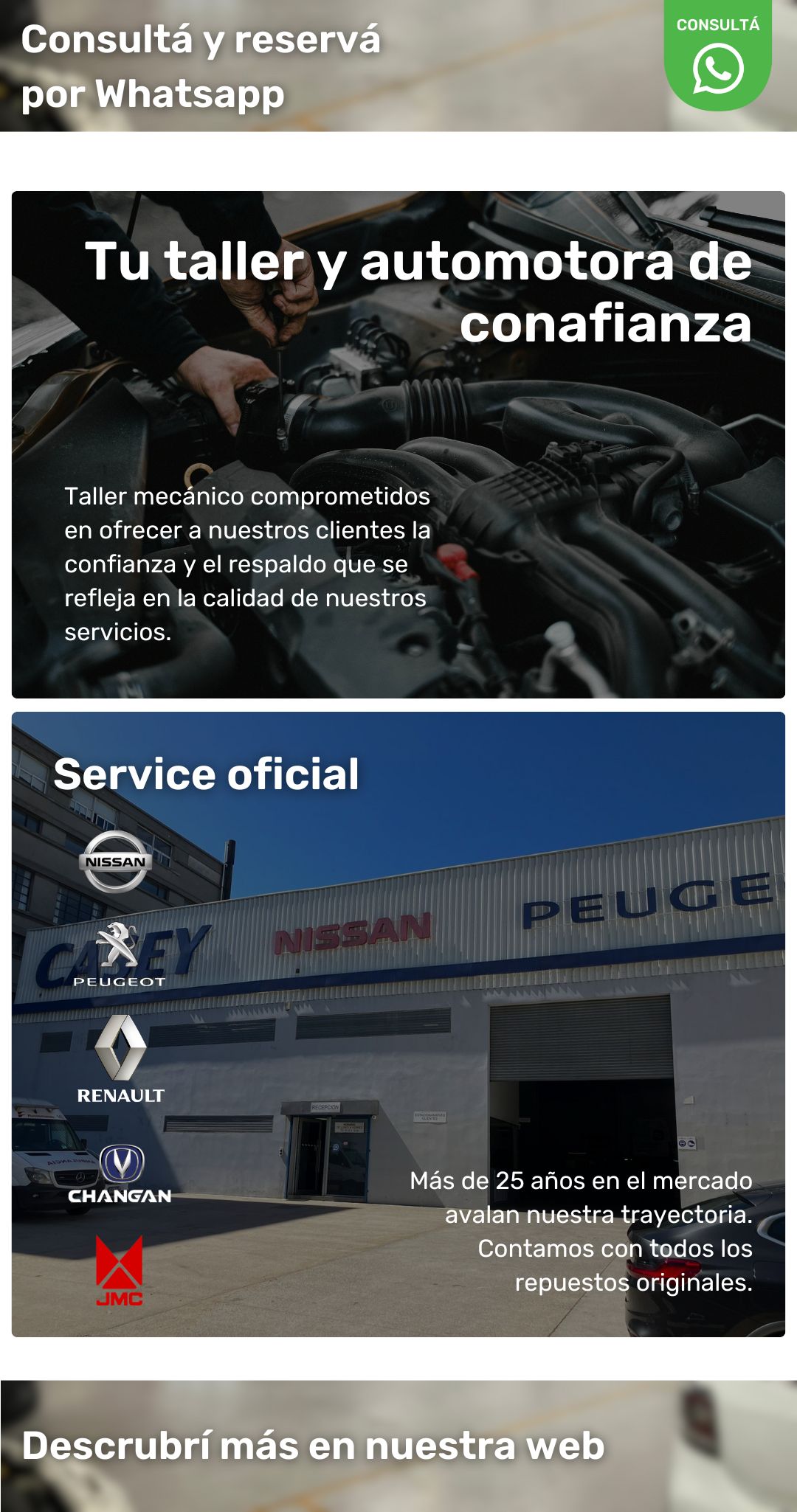Tap the green CONSULTÁ WhatsApp button
Viewport: 797px width, 1512px height.
coord(717,58)
